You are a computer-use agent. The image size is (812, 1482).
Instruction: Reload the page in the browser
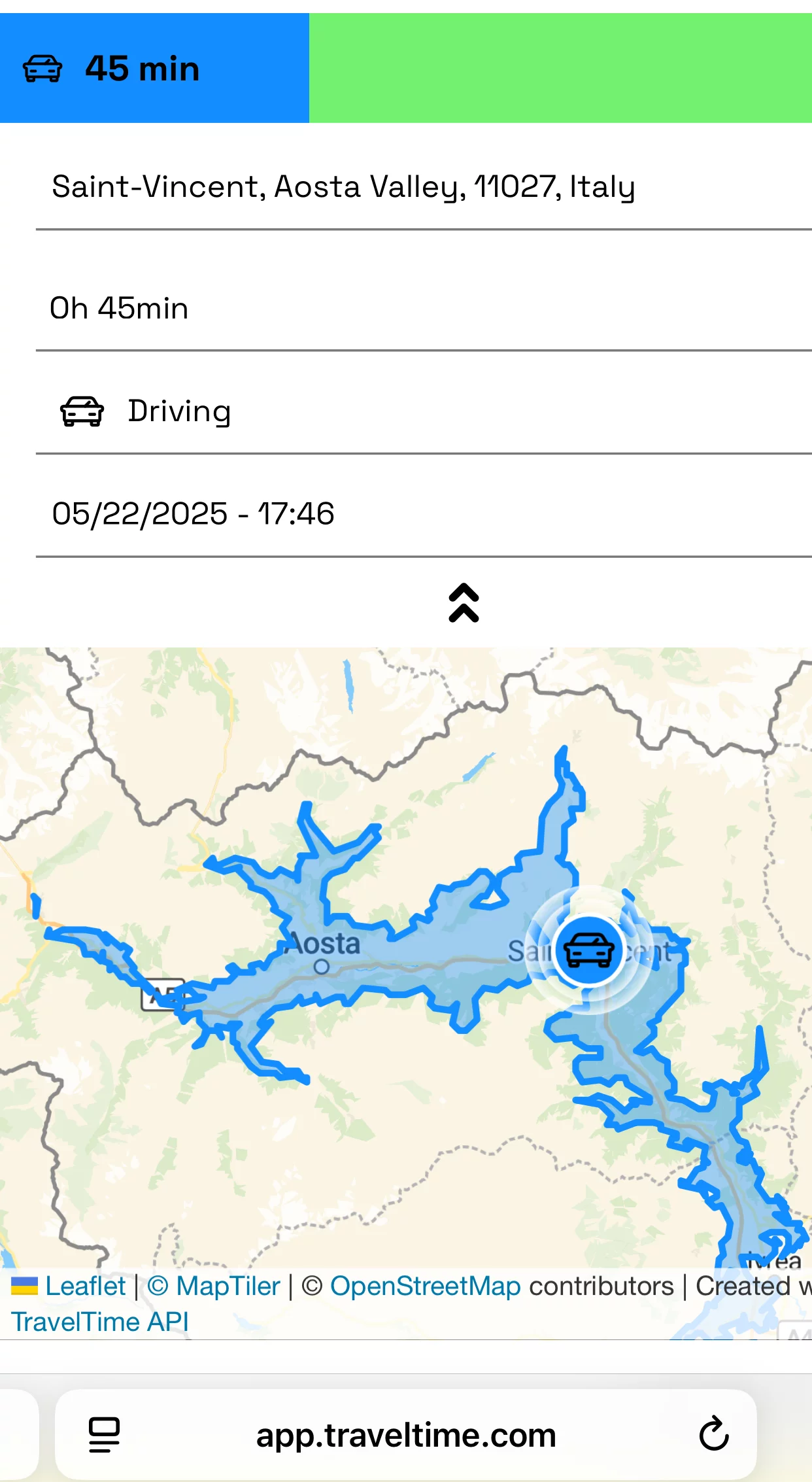[714, 1434]
